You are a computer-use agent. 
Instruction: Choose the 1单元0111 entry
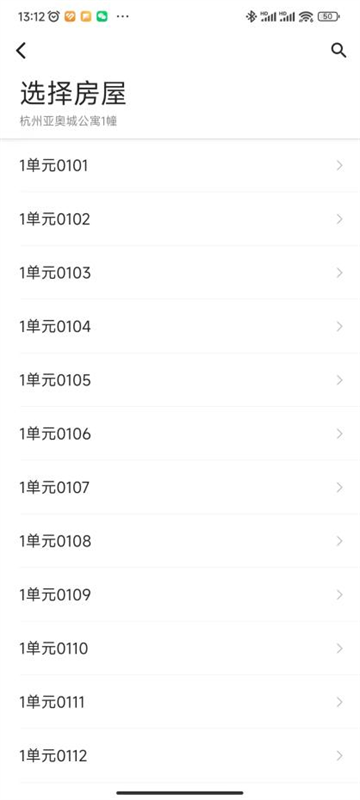pyautogui.click(x=180, y=702)
